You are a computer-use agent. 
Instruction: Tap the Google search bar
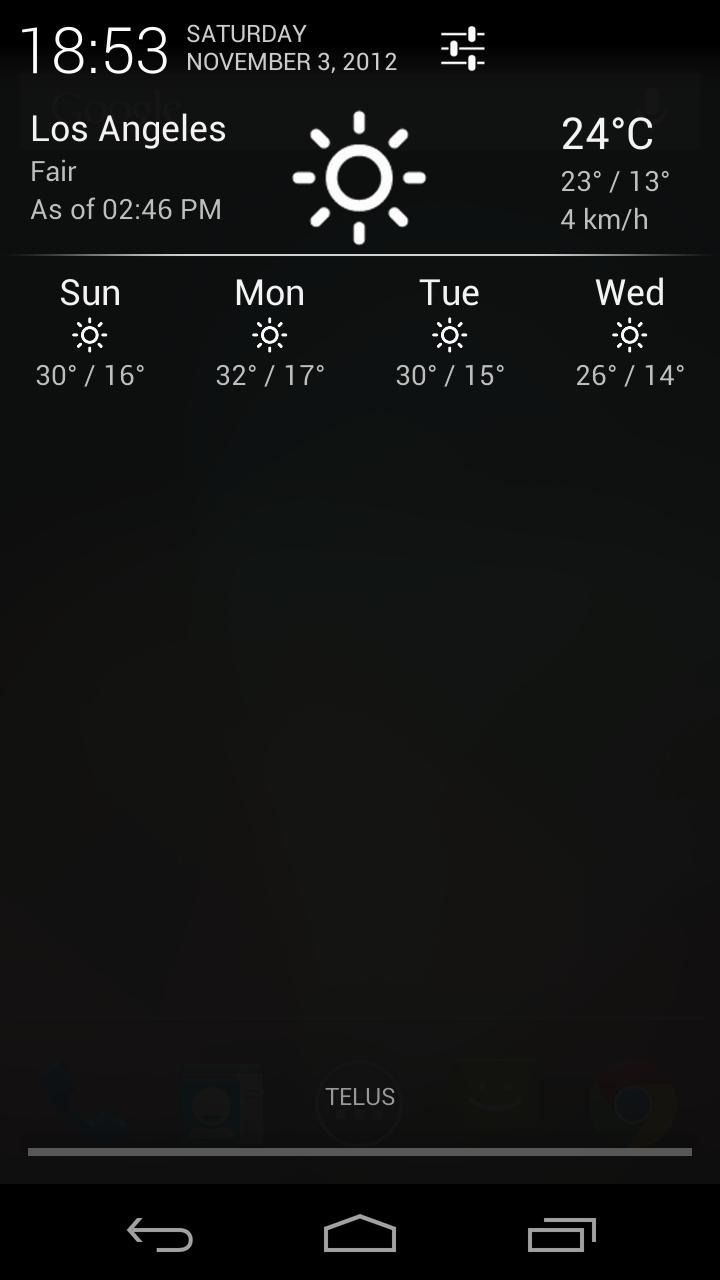click(300, 105)
